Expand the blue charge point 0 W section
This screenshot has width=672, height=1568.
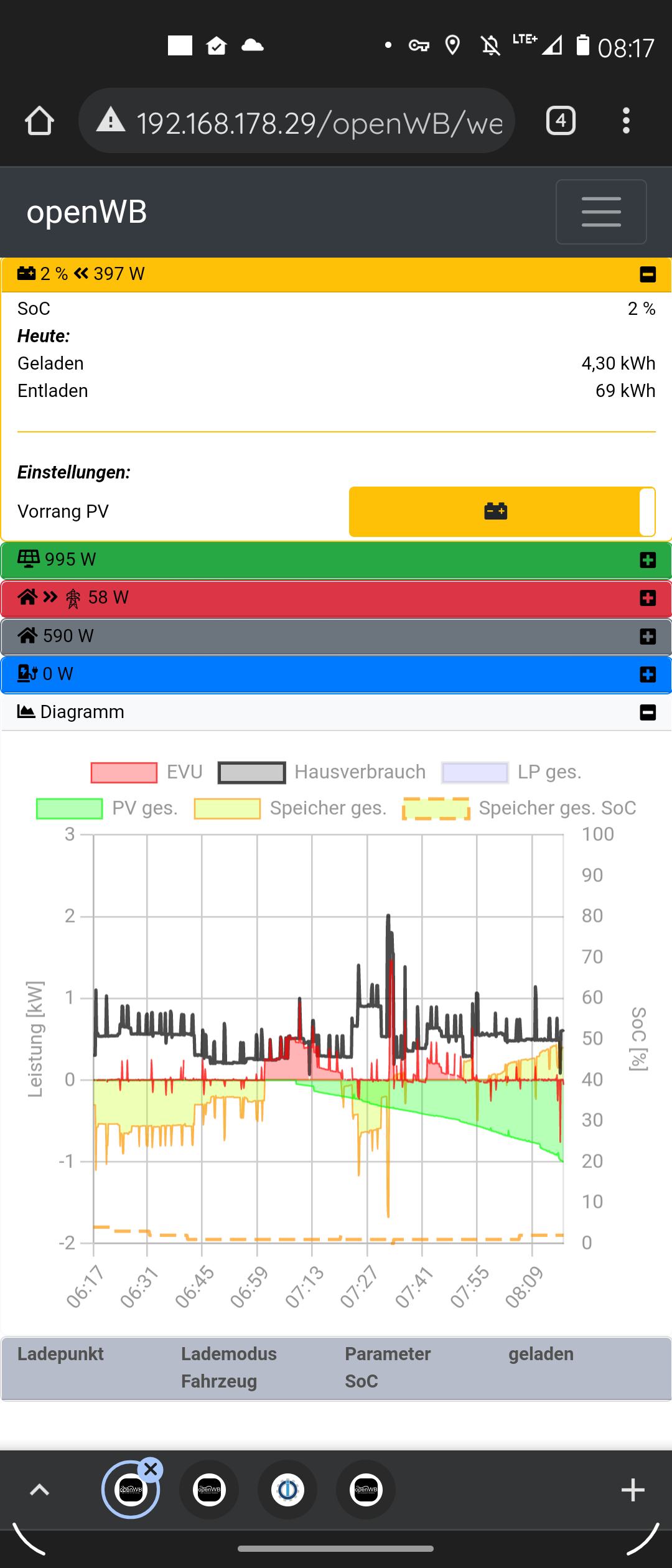pyautogui.click(x=648, y=674)
